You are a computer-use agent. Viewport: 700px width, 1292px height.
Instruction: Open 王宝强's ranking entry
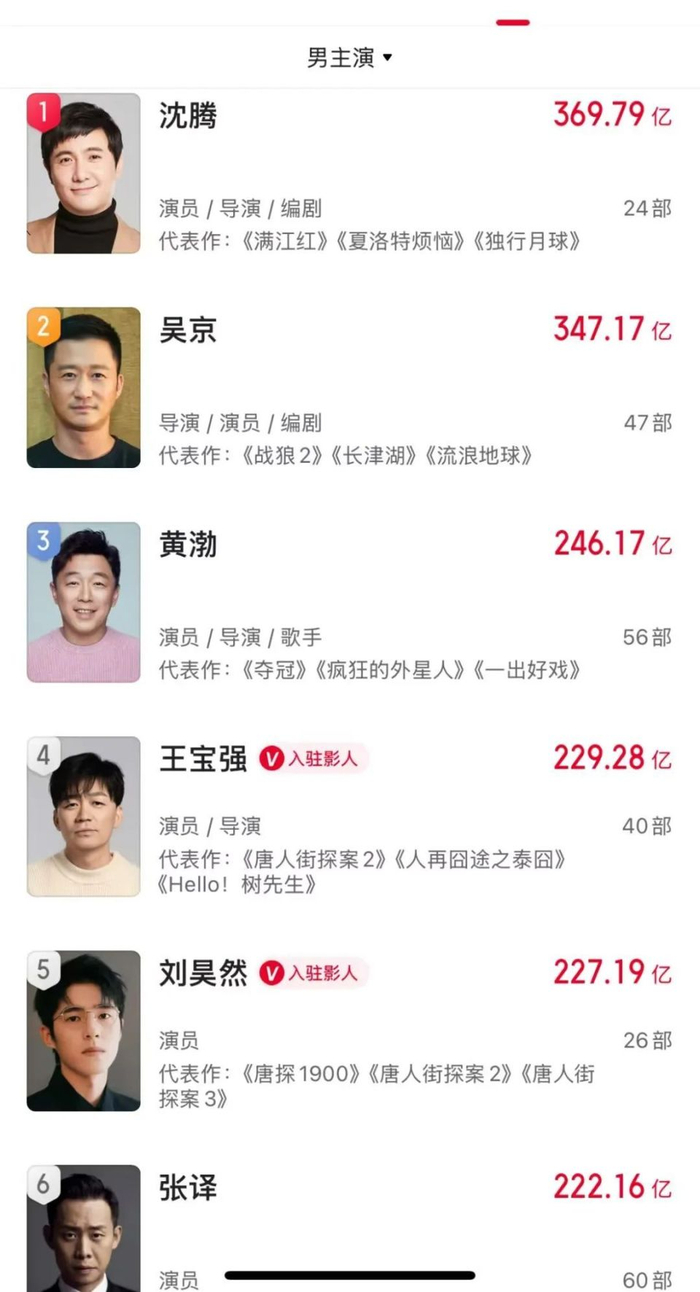[350, 816]
